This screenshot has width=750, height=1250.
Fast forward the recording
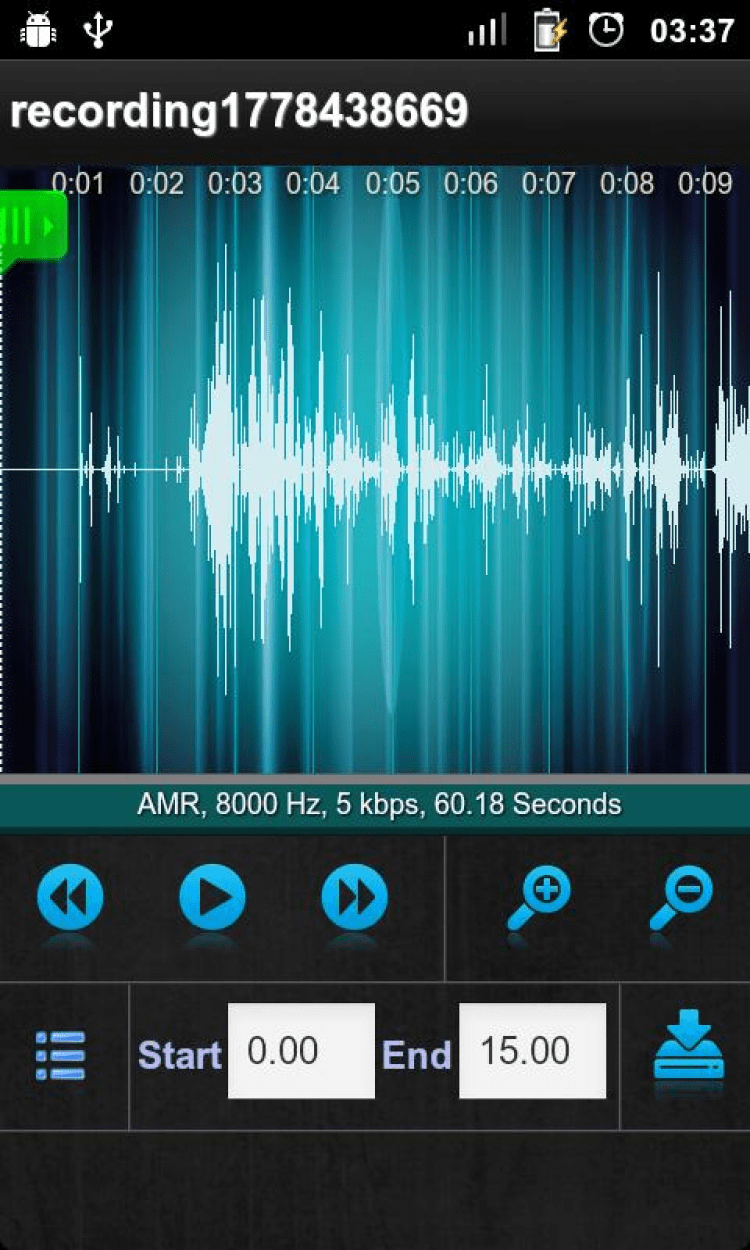pyautogui.click(x=354, y=897)
